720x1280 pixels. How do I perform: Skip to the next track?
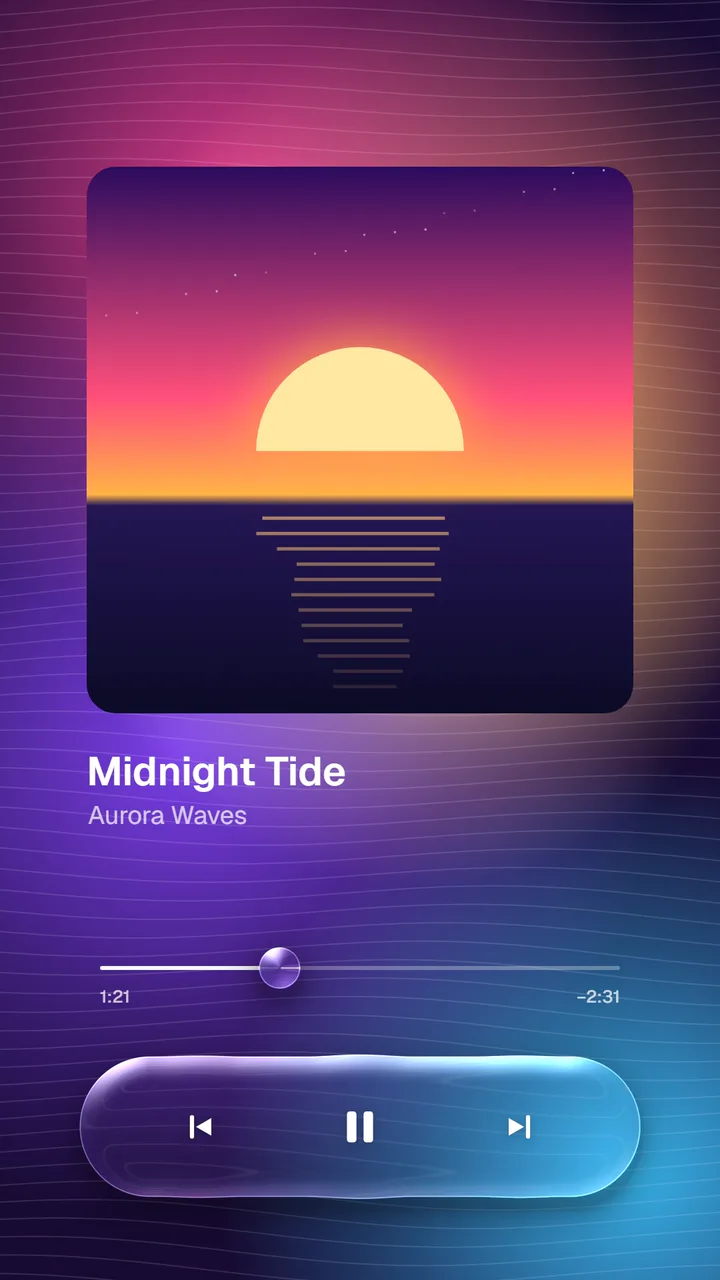coord(519,1127)
